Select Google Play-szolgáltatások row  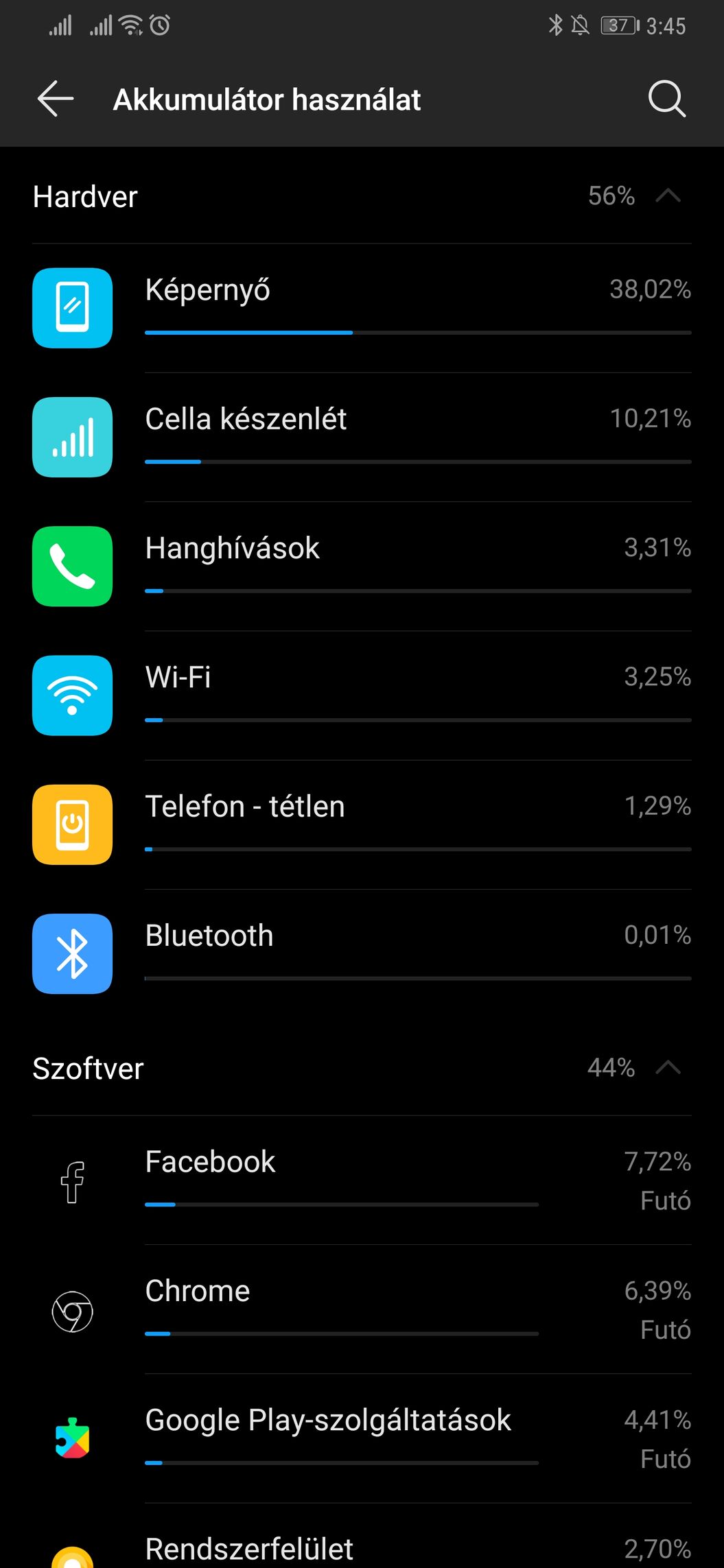tap(362, 1438)
